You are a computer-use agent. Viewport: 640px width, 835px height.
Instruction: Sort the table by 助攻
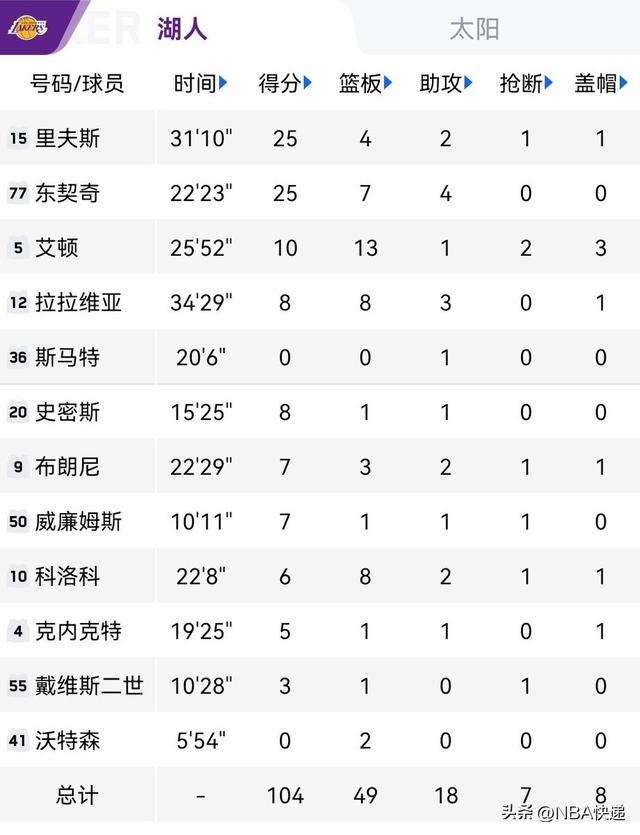pos(446,83)
